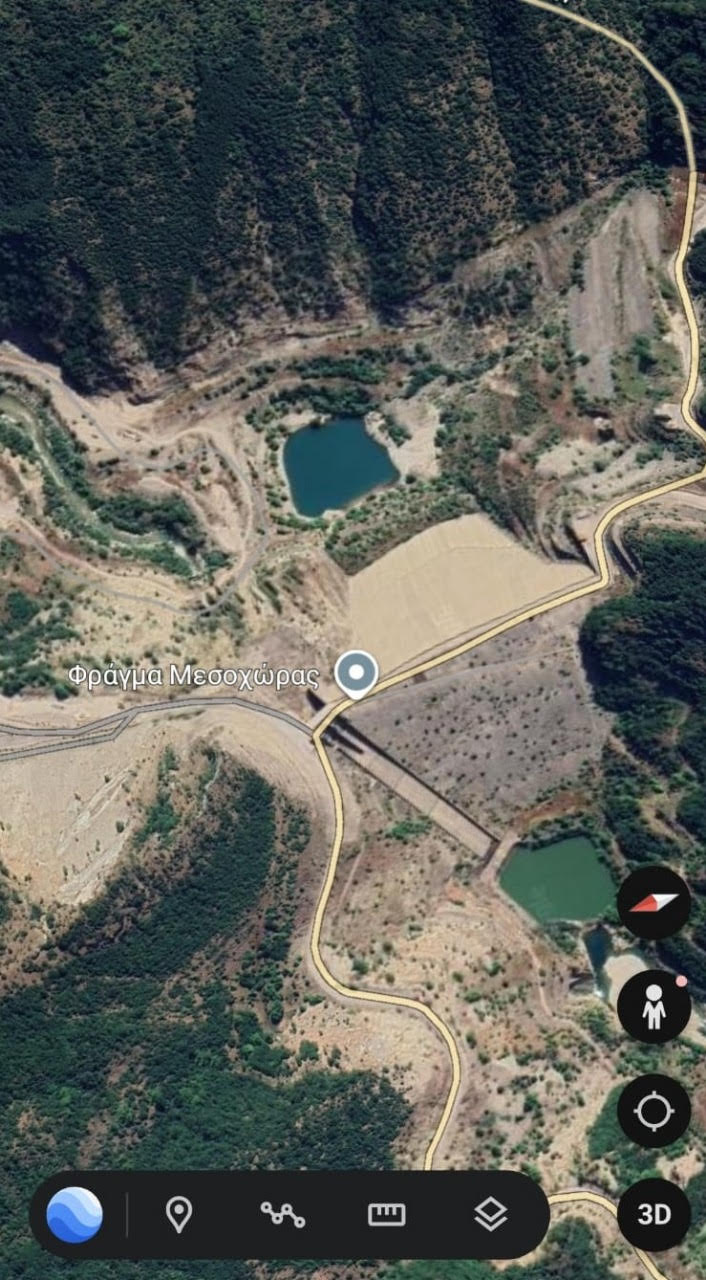Viewport: 706px width, 1280px height.
Task: Open the Google Earth globe menu
Action: pos(75,1214)
